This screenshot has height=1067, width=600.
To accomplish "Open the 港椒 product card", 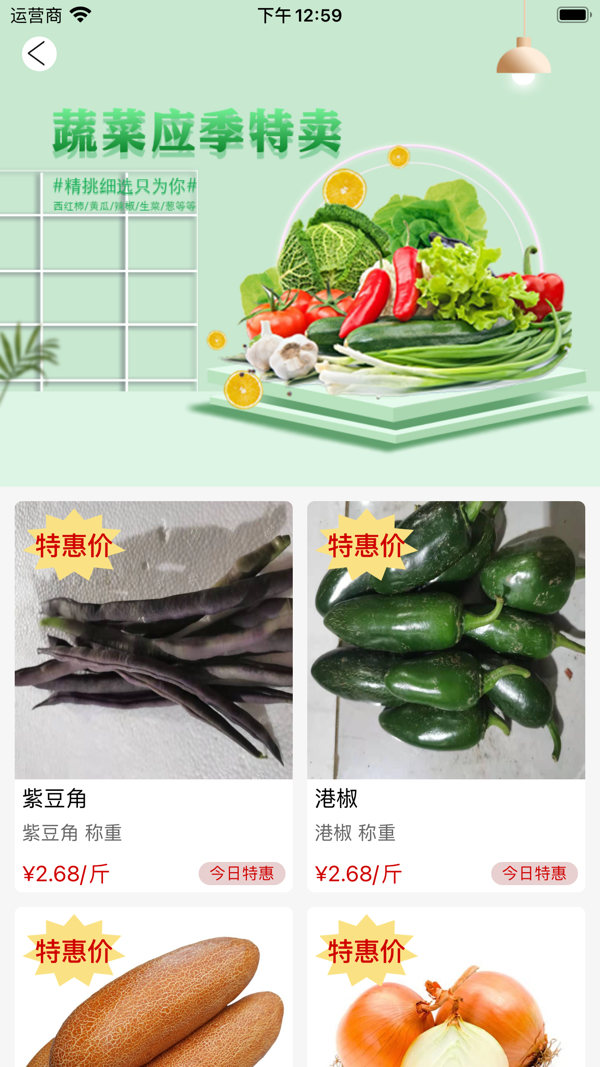I will click(446, 697).
